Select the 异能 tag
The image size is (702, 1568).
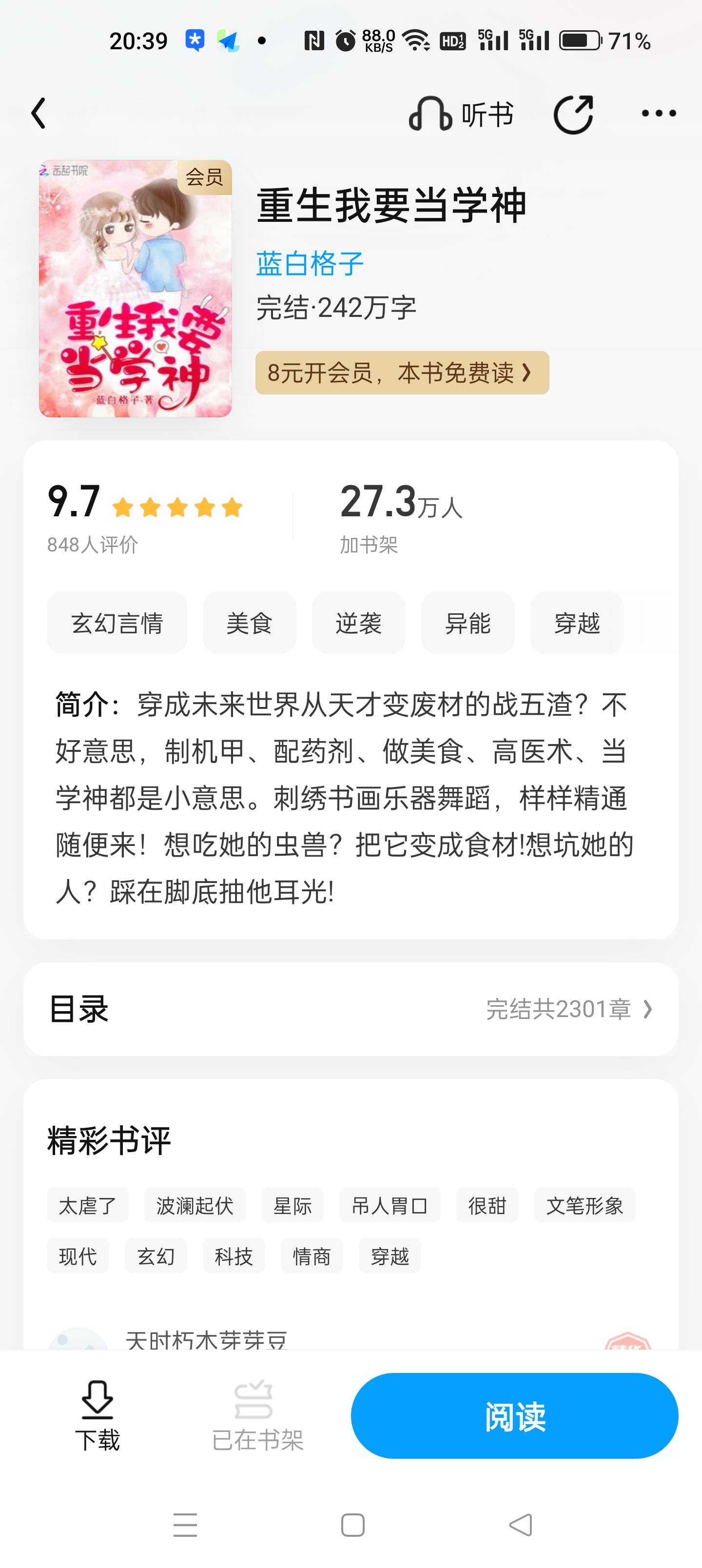point(468,623)
